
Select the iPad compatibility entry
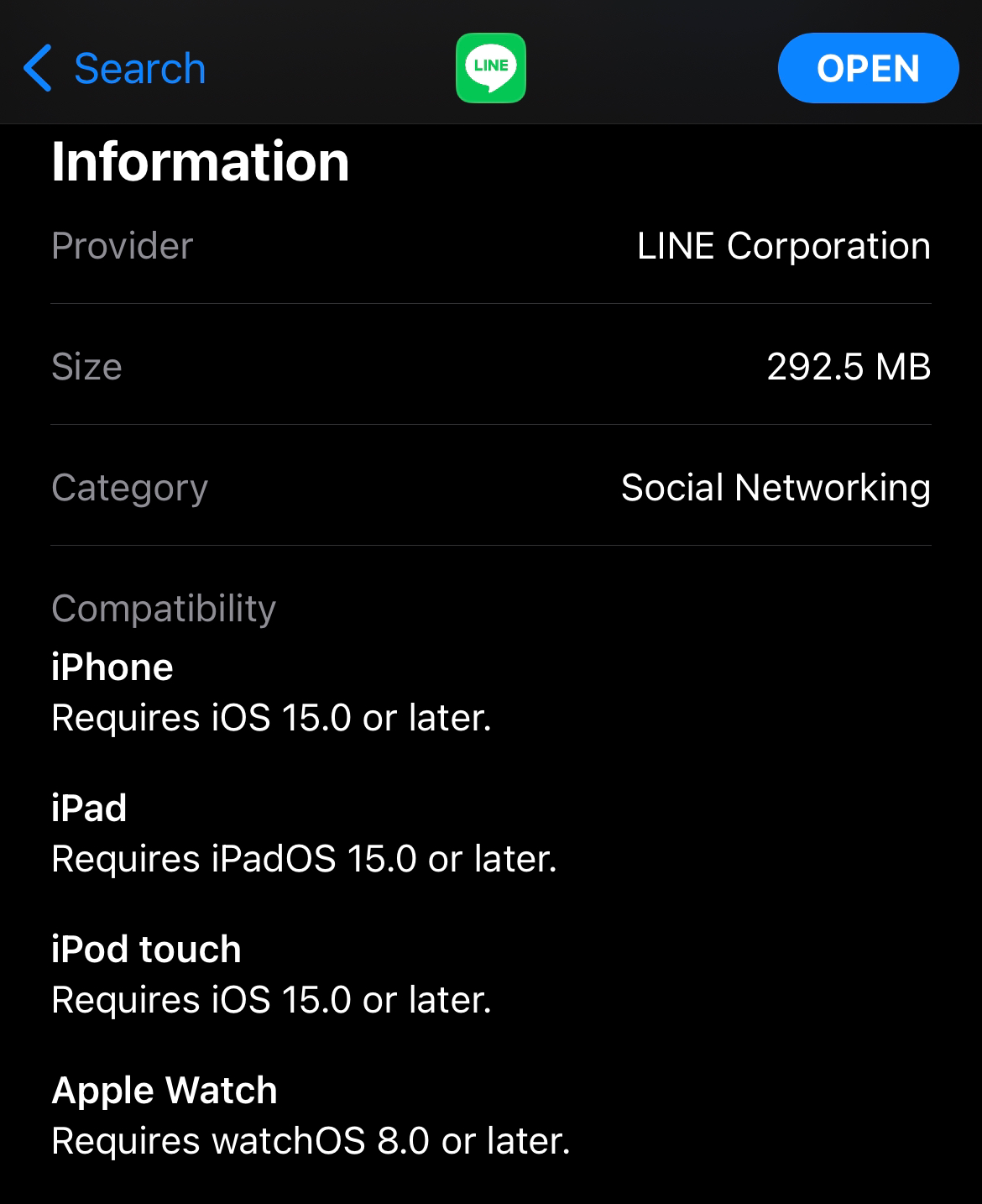tap(89, 809)
